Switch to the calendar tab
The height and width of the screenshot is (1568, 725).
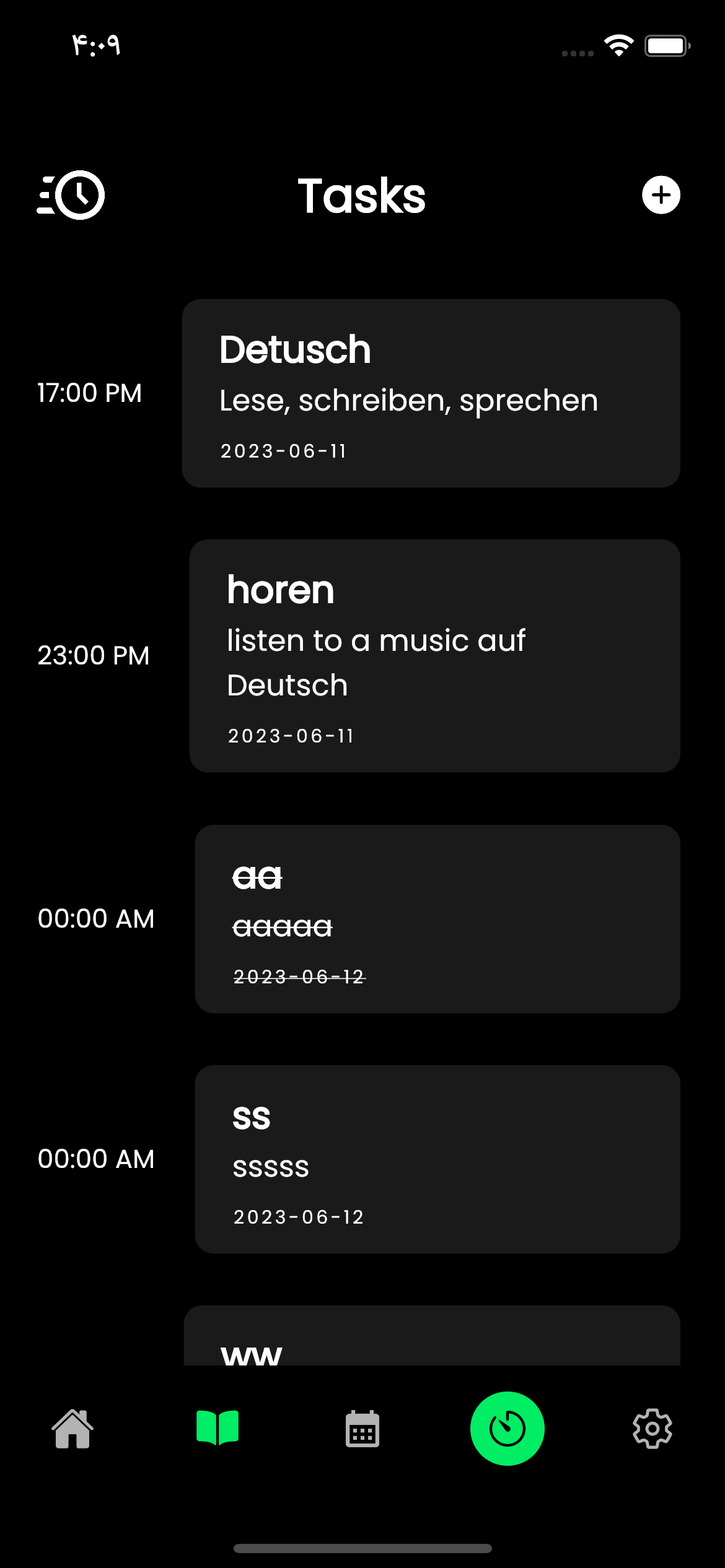click(x=362, y=1429)
